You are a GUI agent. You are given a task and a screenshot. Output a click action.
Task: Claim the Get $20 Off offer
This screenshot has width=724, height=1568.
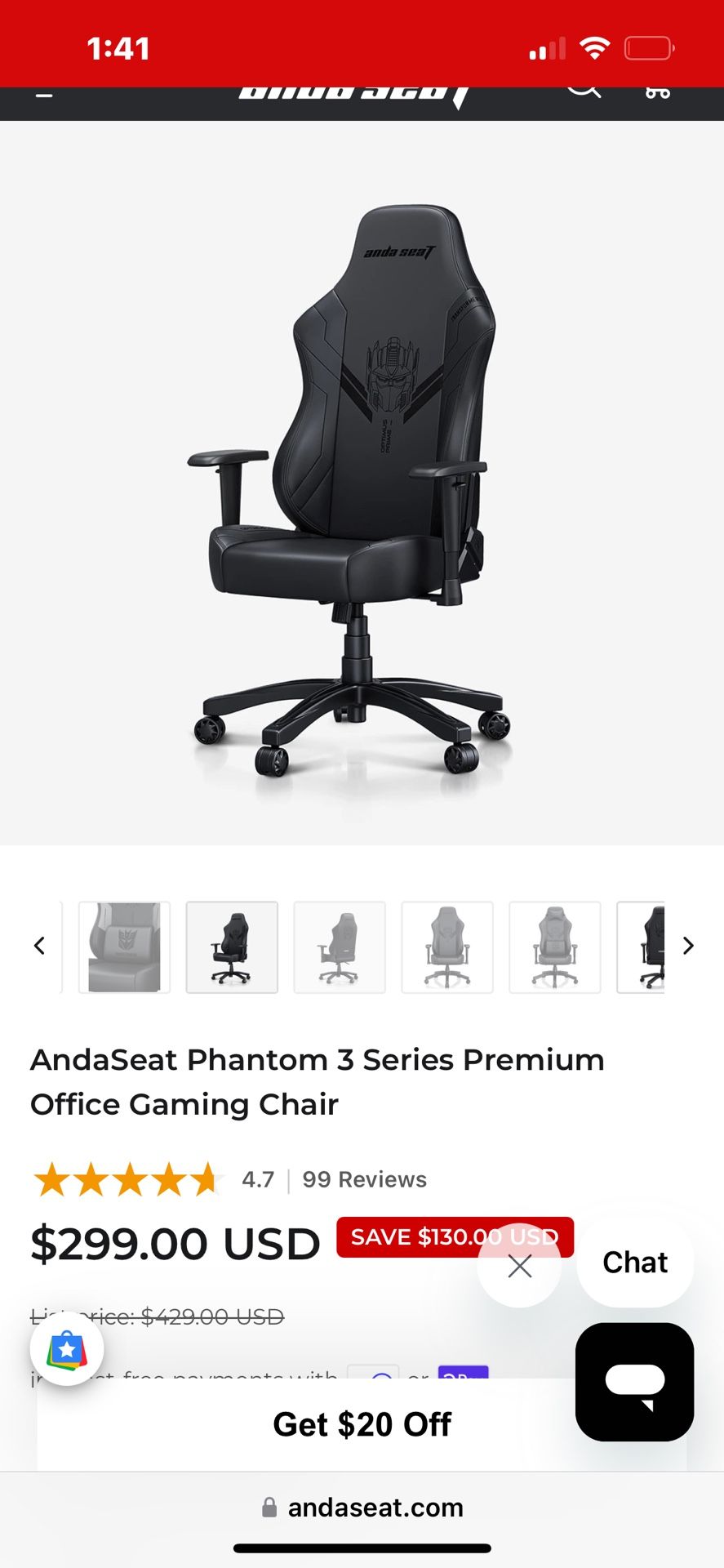click(x=362, y=1424)
